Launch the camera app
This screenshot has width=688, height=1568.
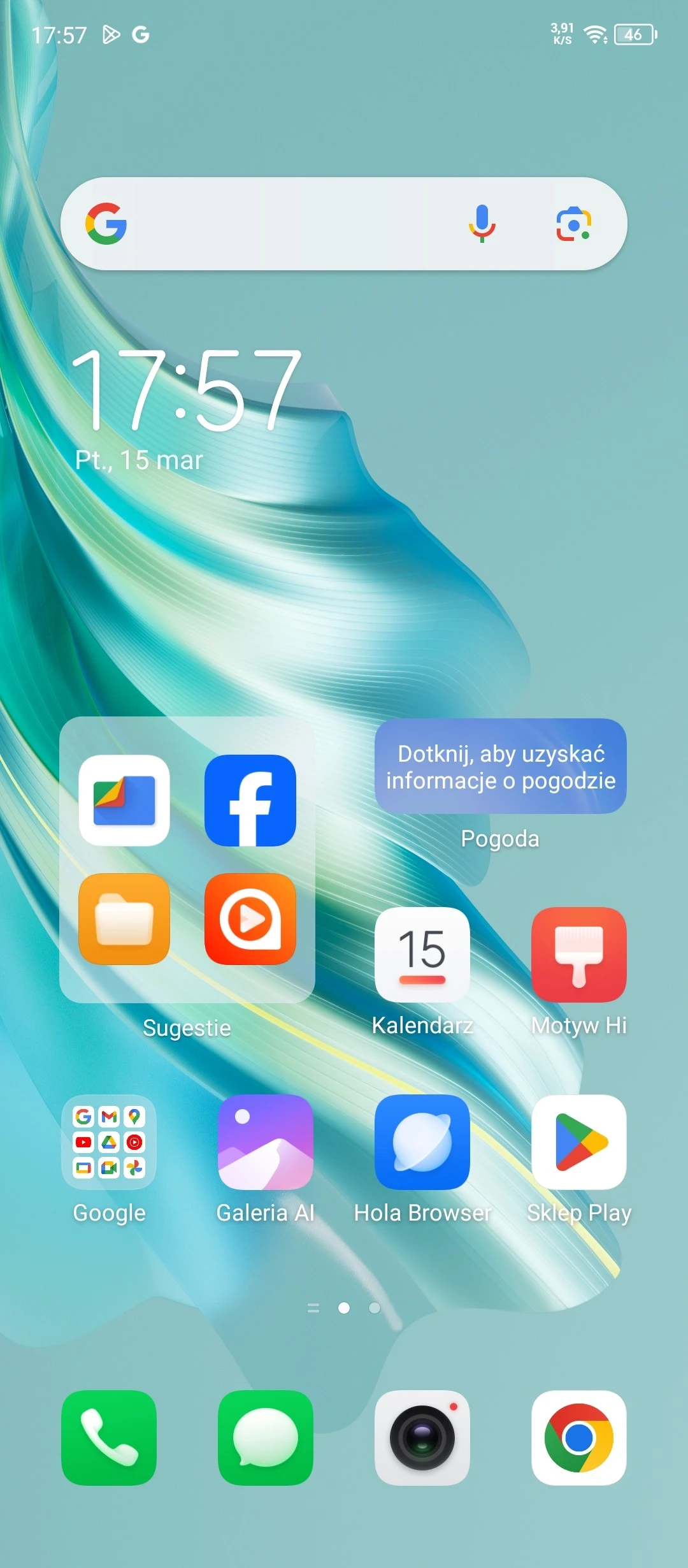(422, 1437)
